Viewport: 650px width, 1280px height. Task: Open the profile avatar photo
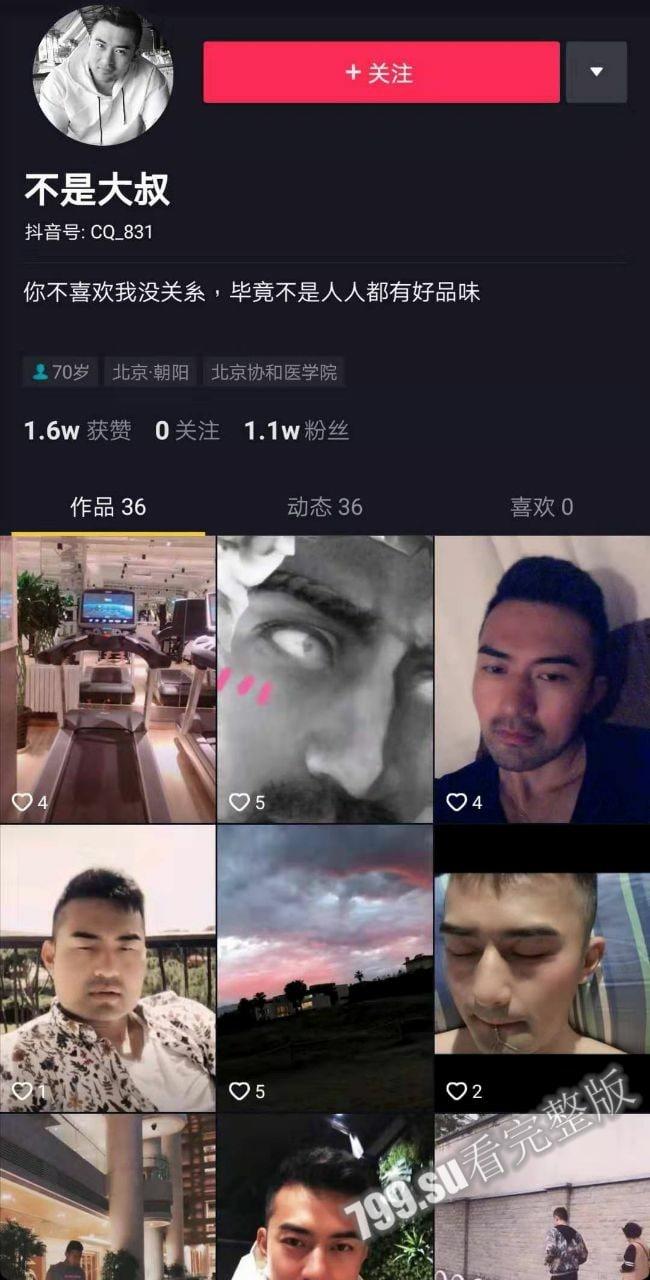(103, 76)
